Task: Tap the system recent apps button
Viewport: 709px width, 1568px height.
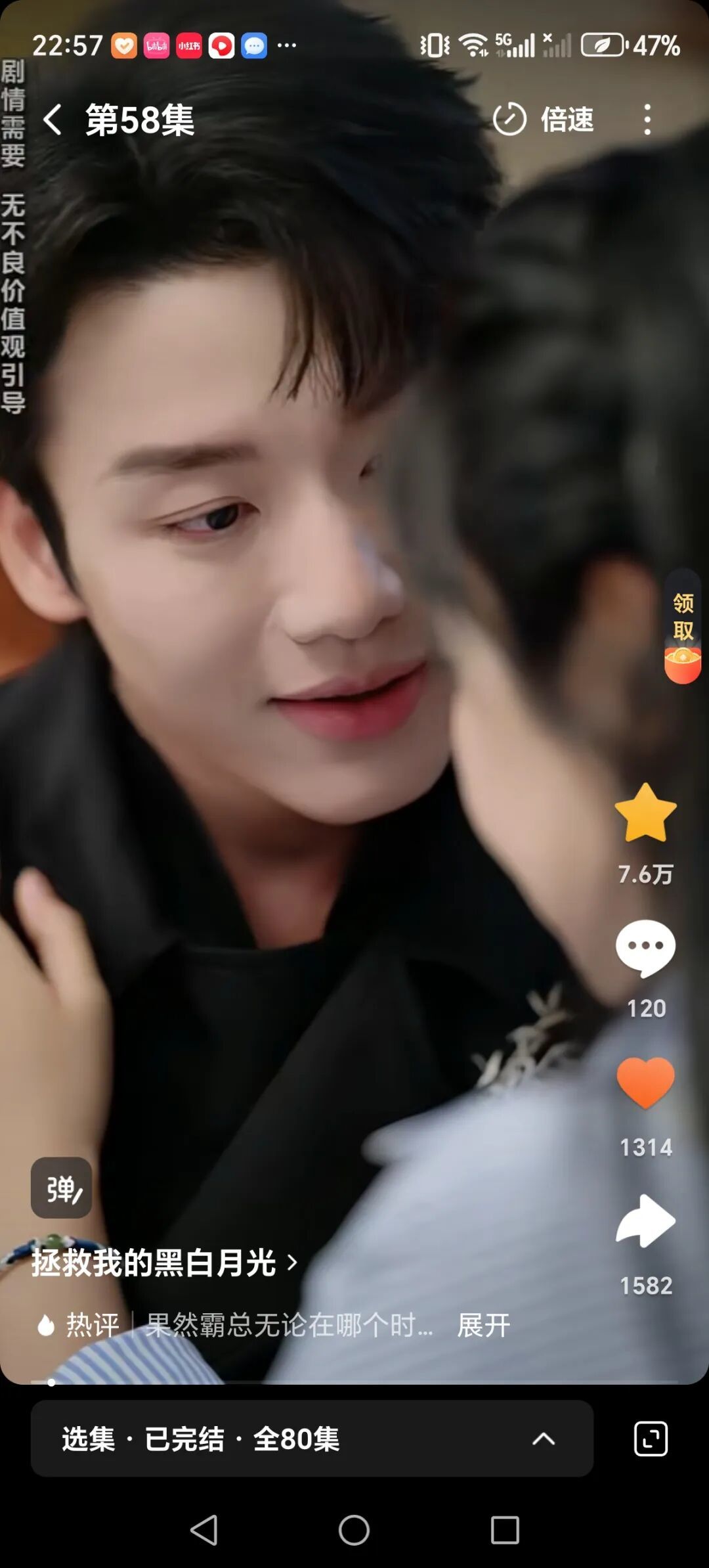Action: (505, 1530)
